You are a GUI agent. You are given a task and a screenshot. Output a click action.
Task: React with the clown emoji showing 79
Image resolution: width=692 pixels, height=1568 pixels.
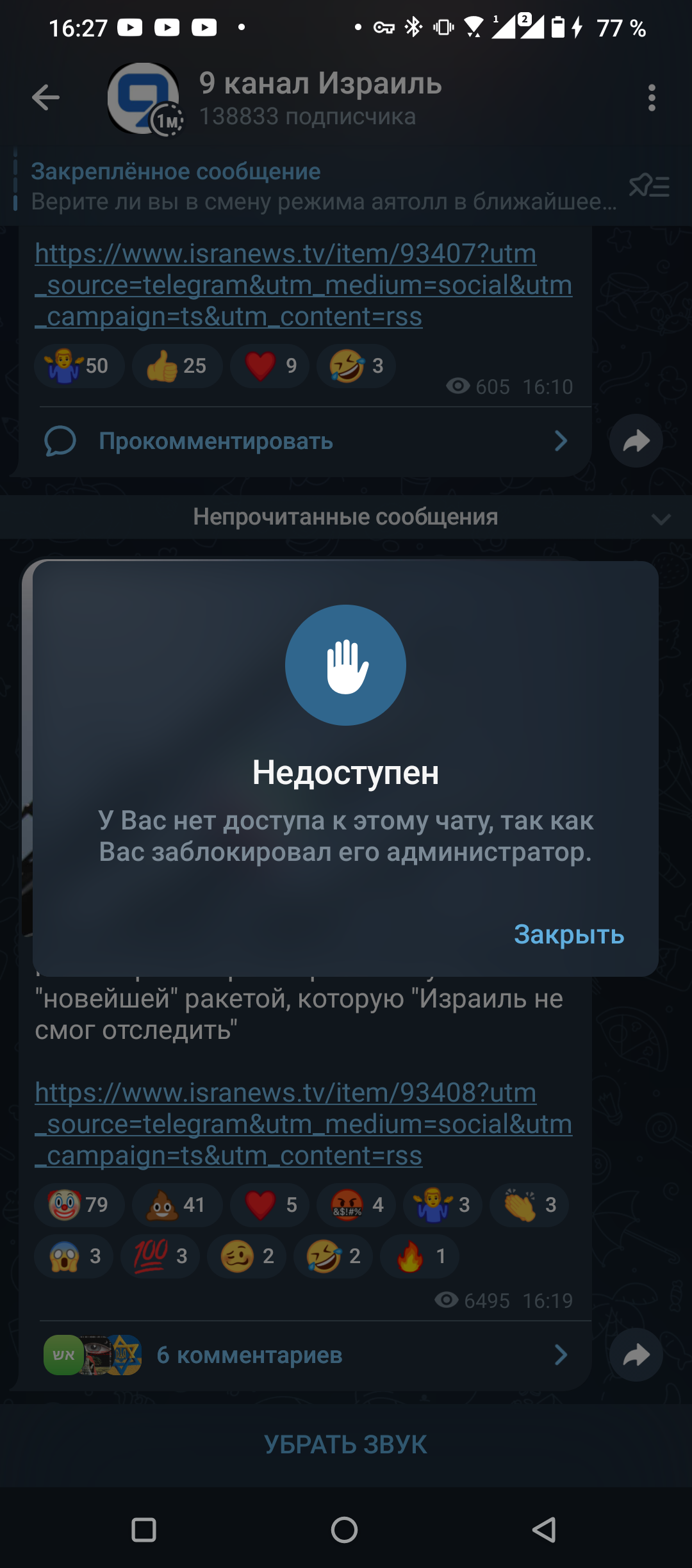(x=79, y=1205)
